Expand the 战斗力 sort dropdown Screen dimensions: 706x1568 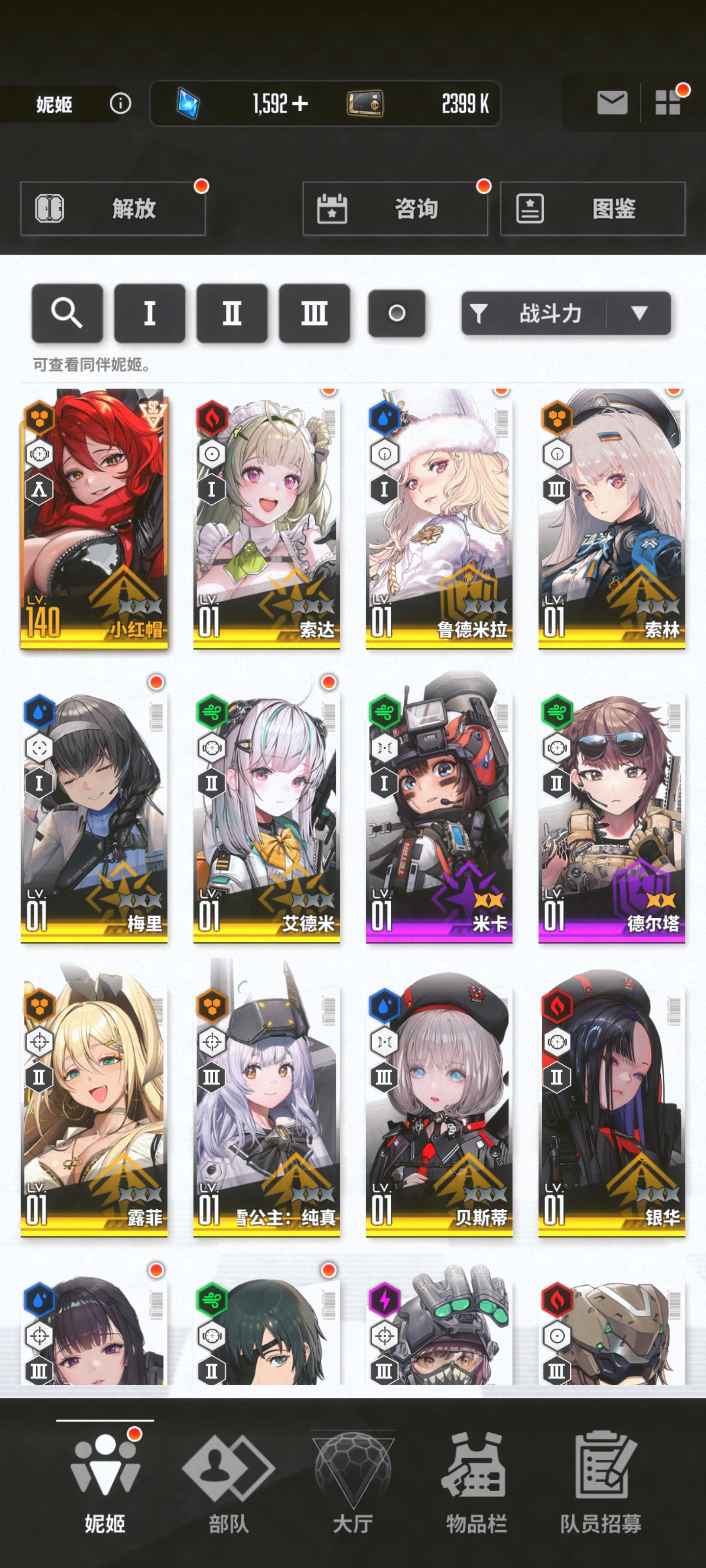click(x=638, y=314)
